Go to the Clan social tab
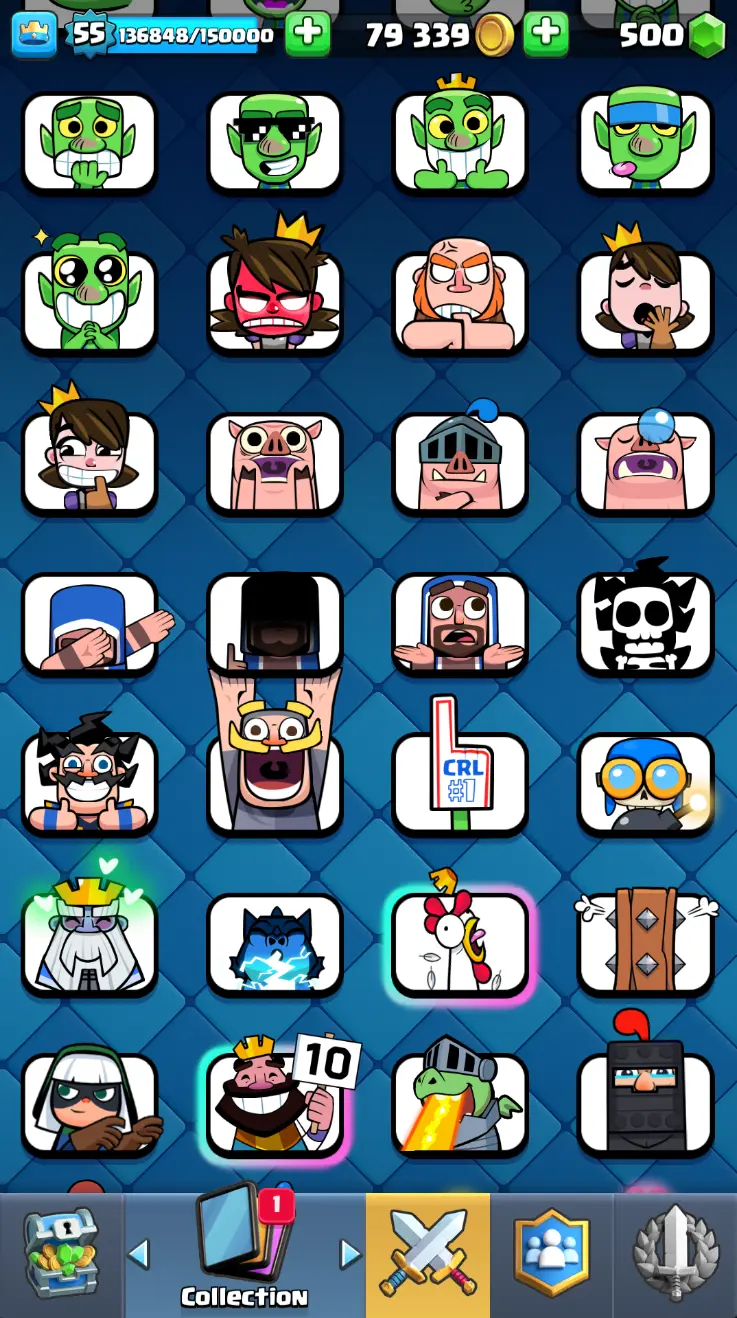737x1318 pixels. tap(551, 1255)
